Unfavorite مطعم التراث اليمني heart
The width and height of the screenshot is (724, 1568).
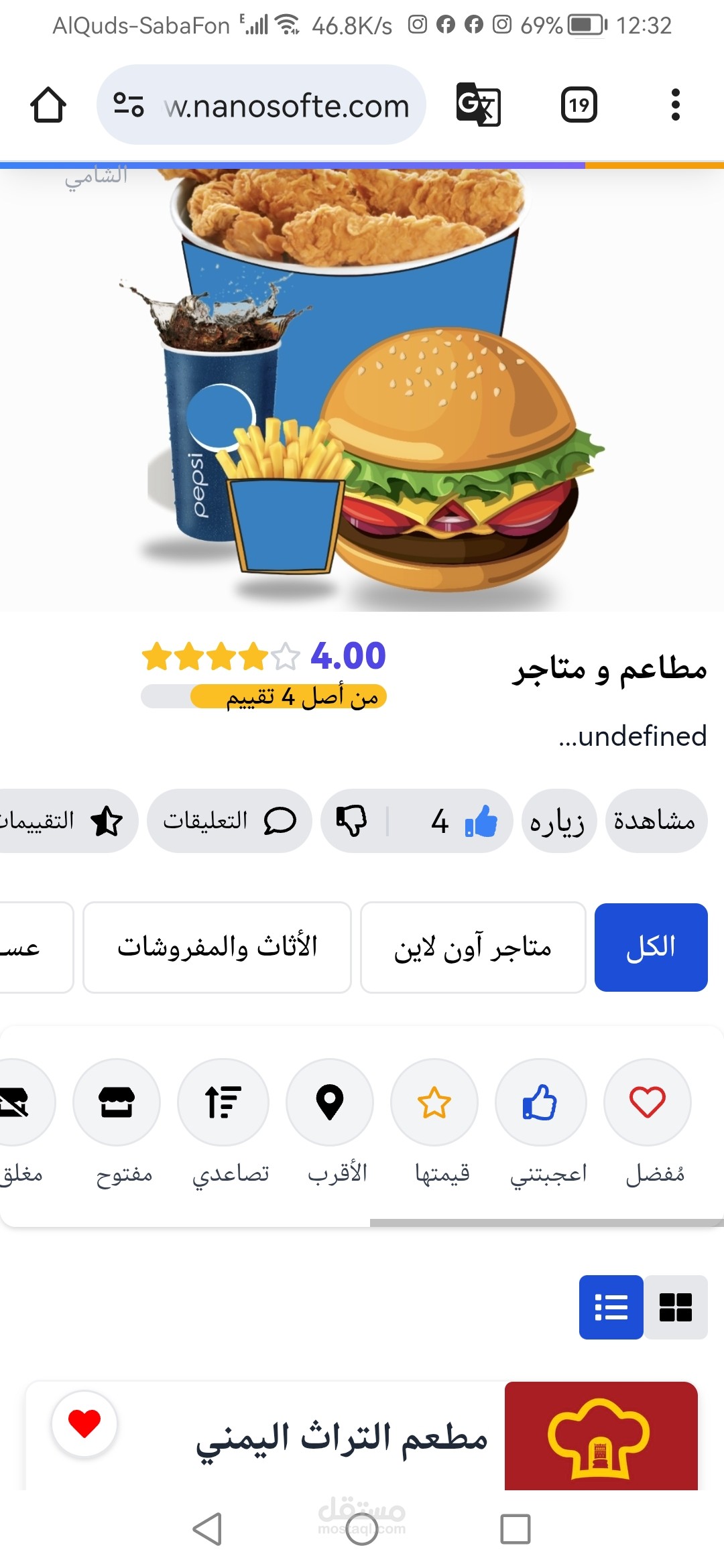click(84, 1424)
